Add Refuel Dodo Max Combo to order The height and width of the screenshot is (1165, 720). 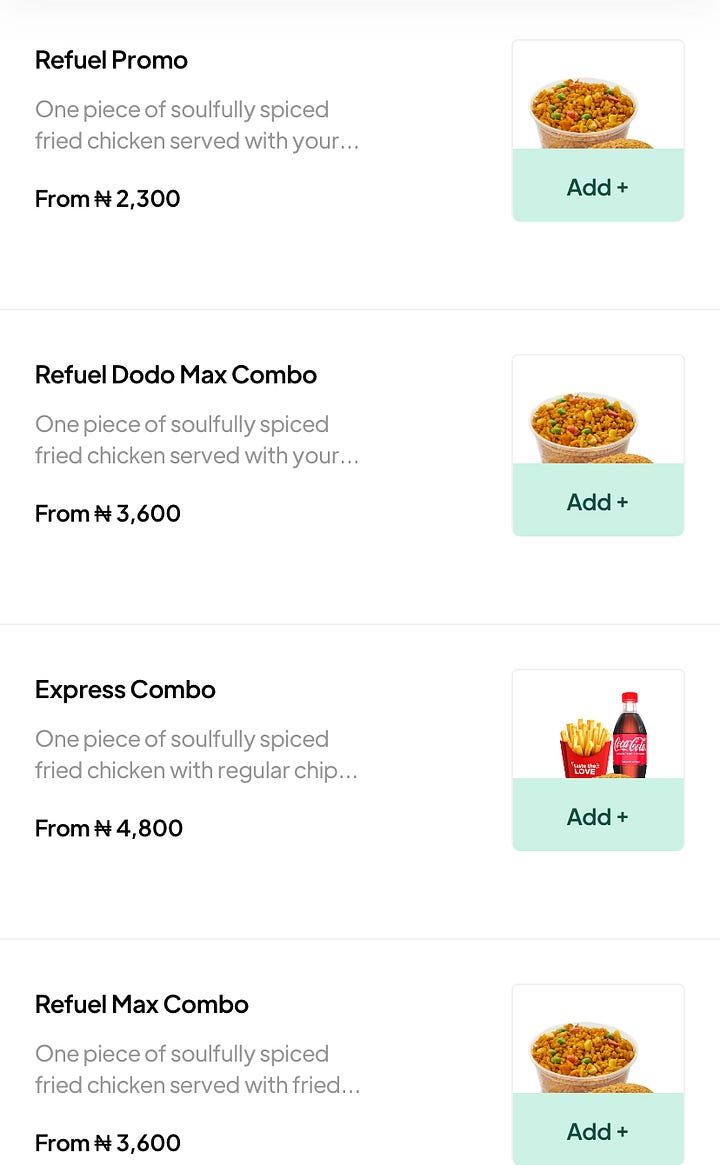point(597,500)
